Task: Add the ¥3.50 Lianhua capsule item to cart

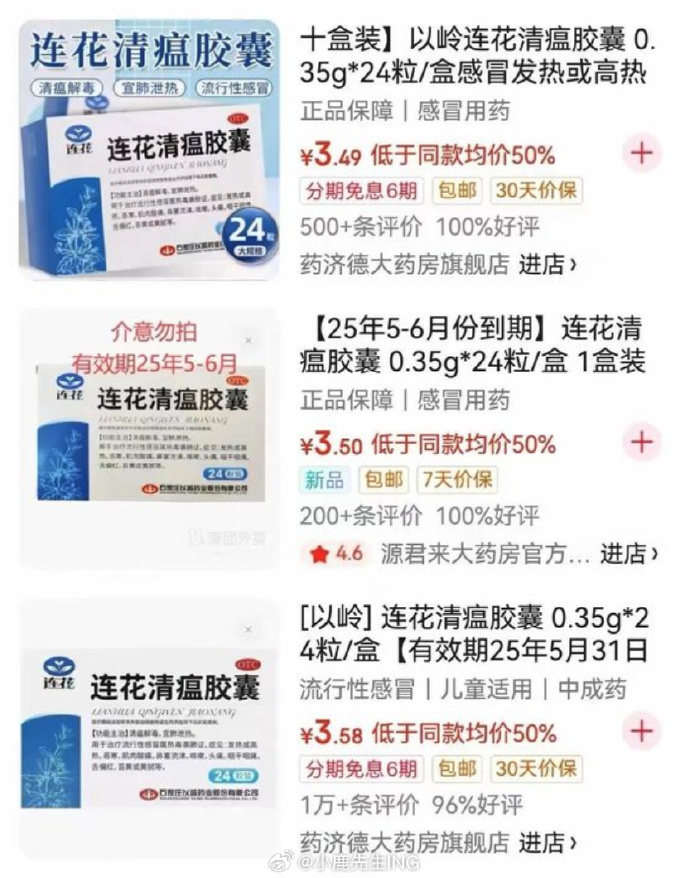Action: coord(642,441)
